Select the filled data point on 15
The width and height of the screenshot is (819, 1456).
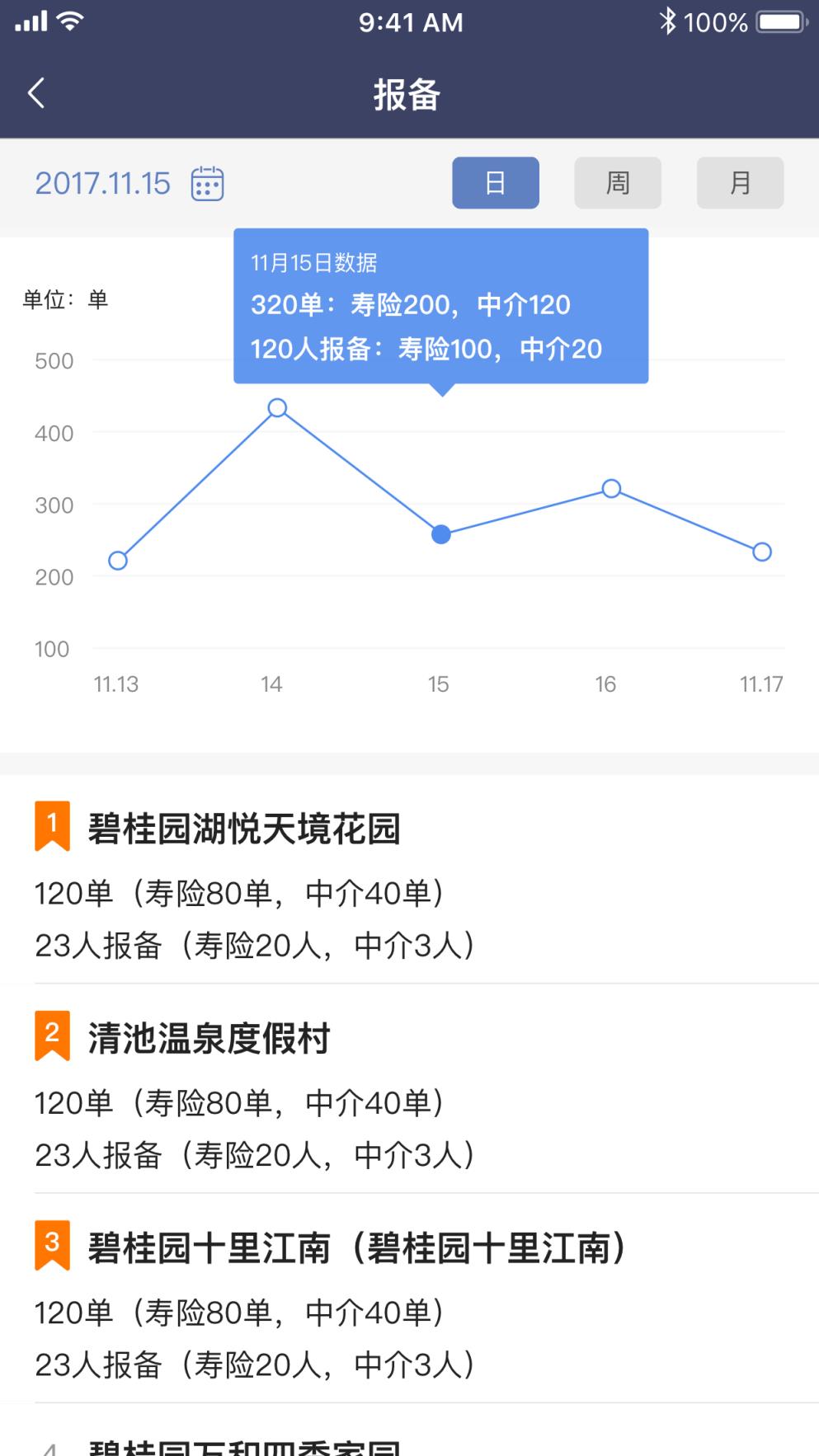coord(440,534)
